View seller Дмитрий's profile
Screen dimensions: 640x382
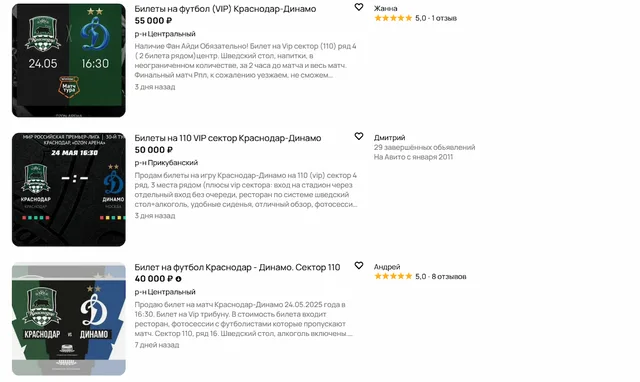coord(389,138)
